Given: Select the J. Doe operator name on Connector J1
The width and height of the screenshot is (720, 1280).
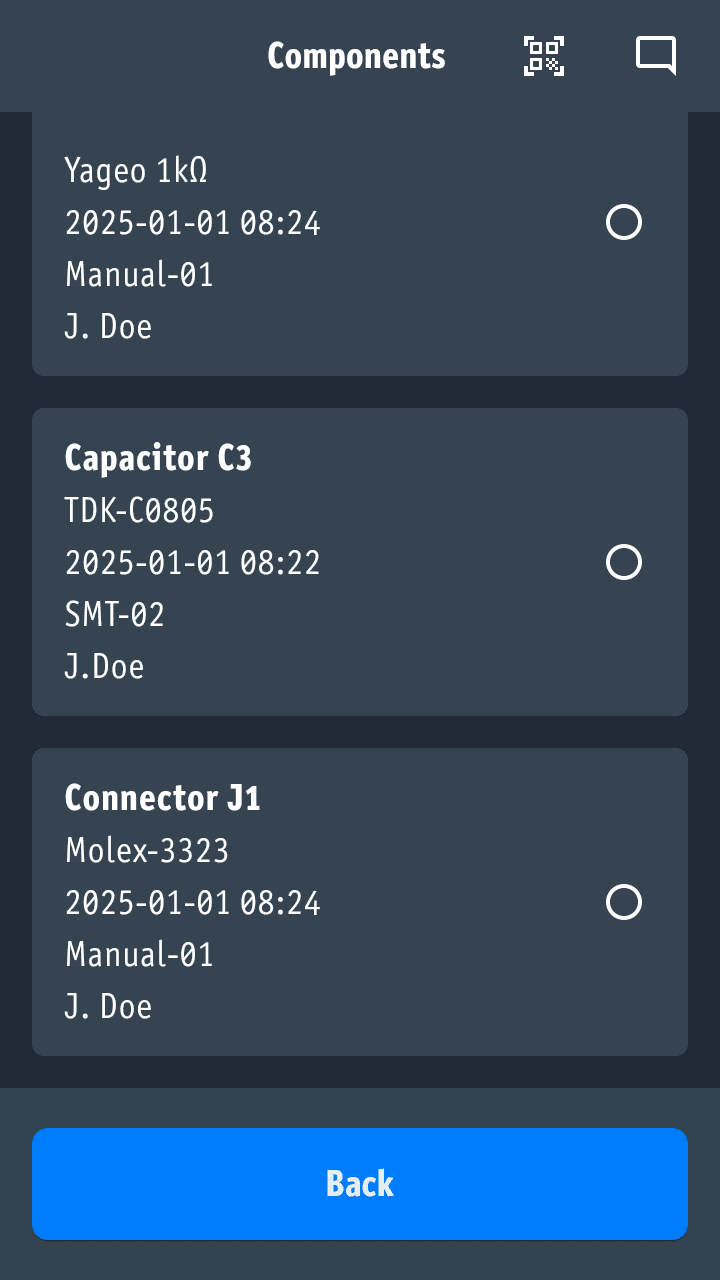Looking at the screenshot, I should (x=108, y=1006).
